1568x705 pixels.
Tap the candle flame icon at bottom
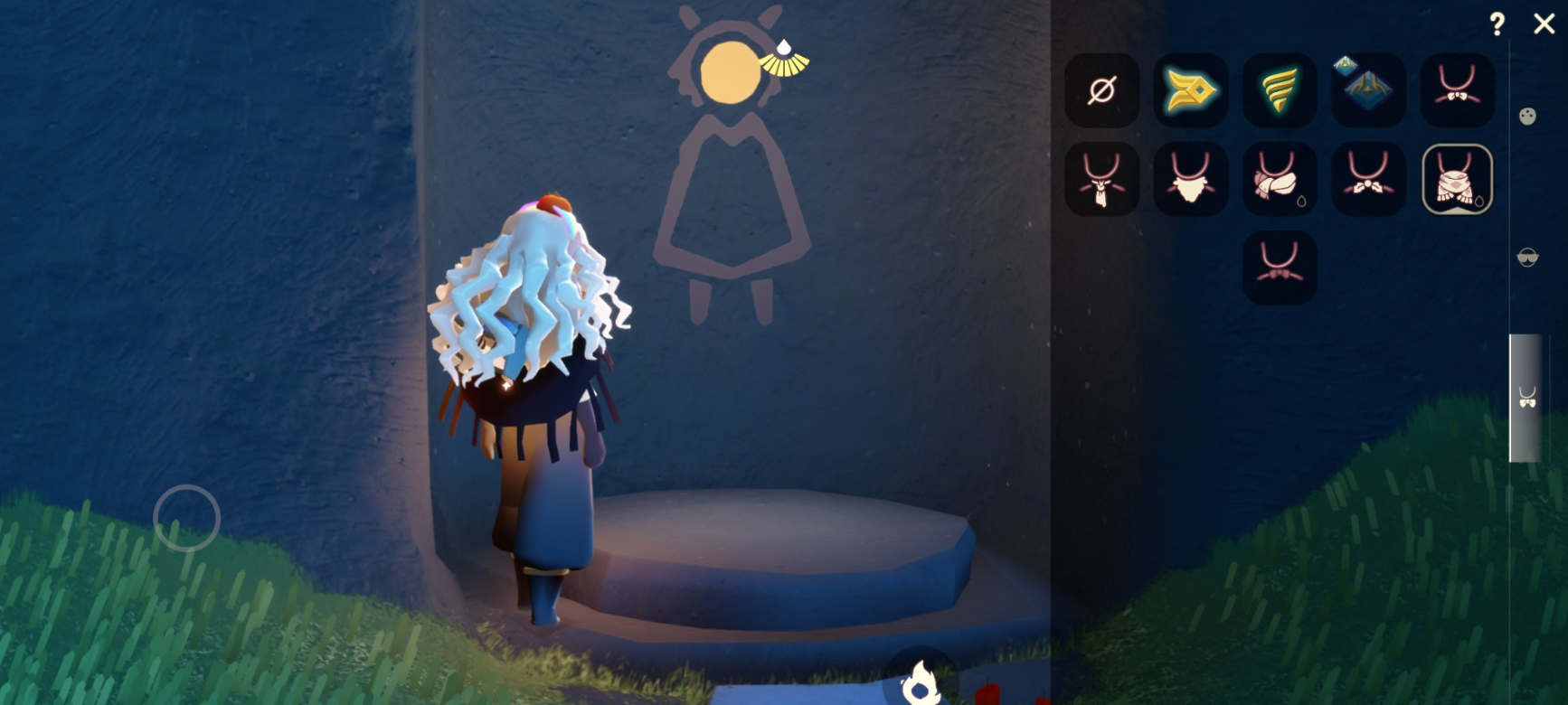coord(921,682)
